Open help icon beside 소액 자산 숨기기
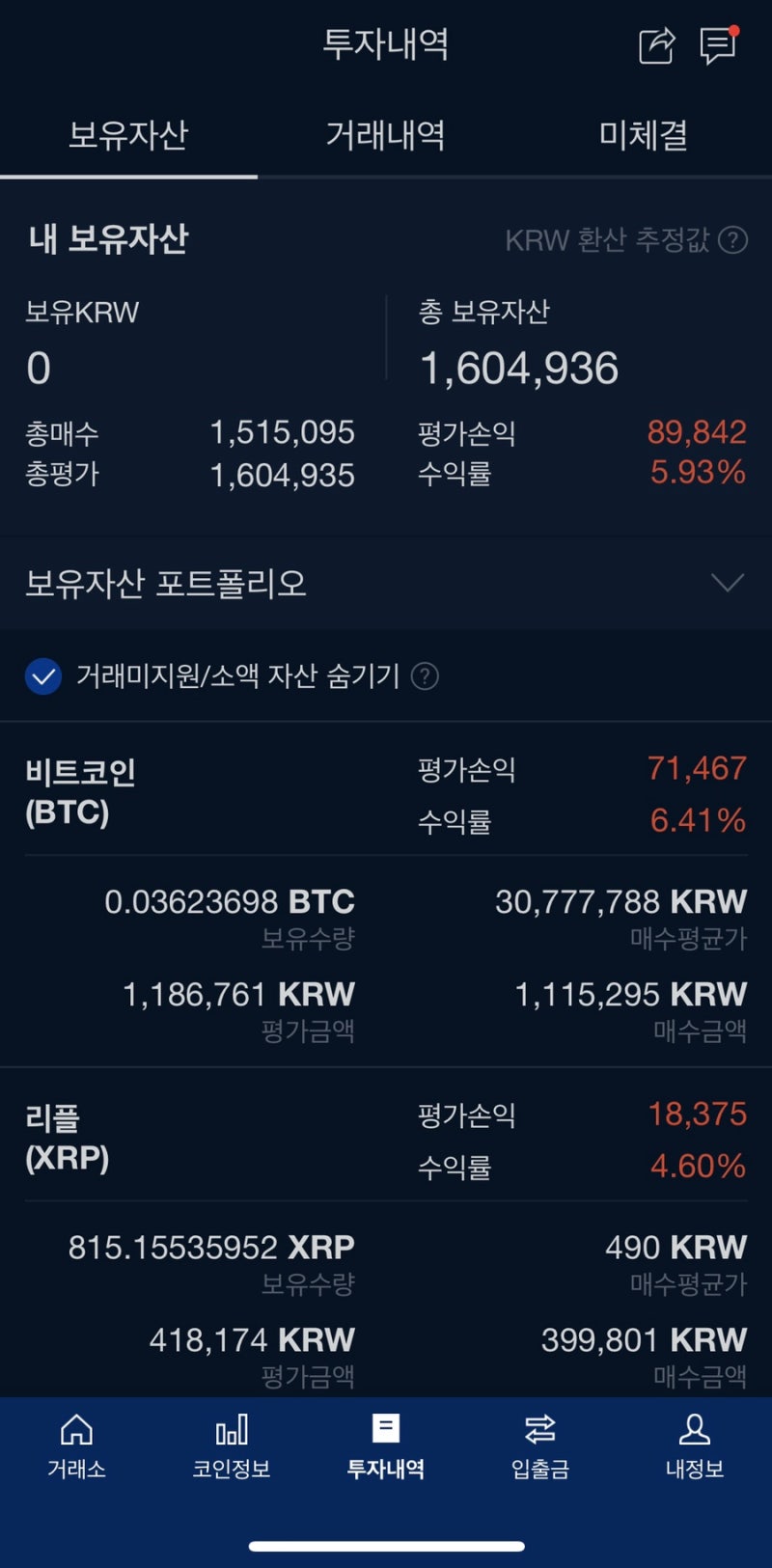This screenshot has height=1568, width=772. (x=425, y=676)
